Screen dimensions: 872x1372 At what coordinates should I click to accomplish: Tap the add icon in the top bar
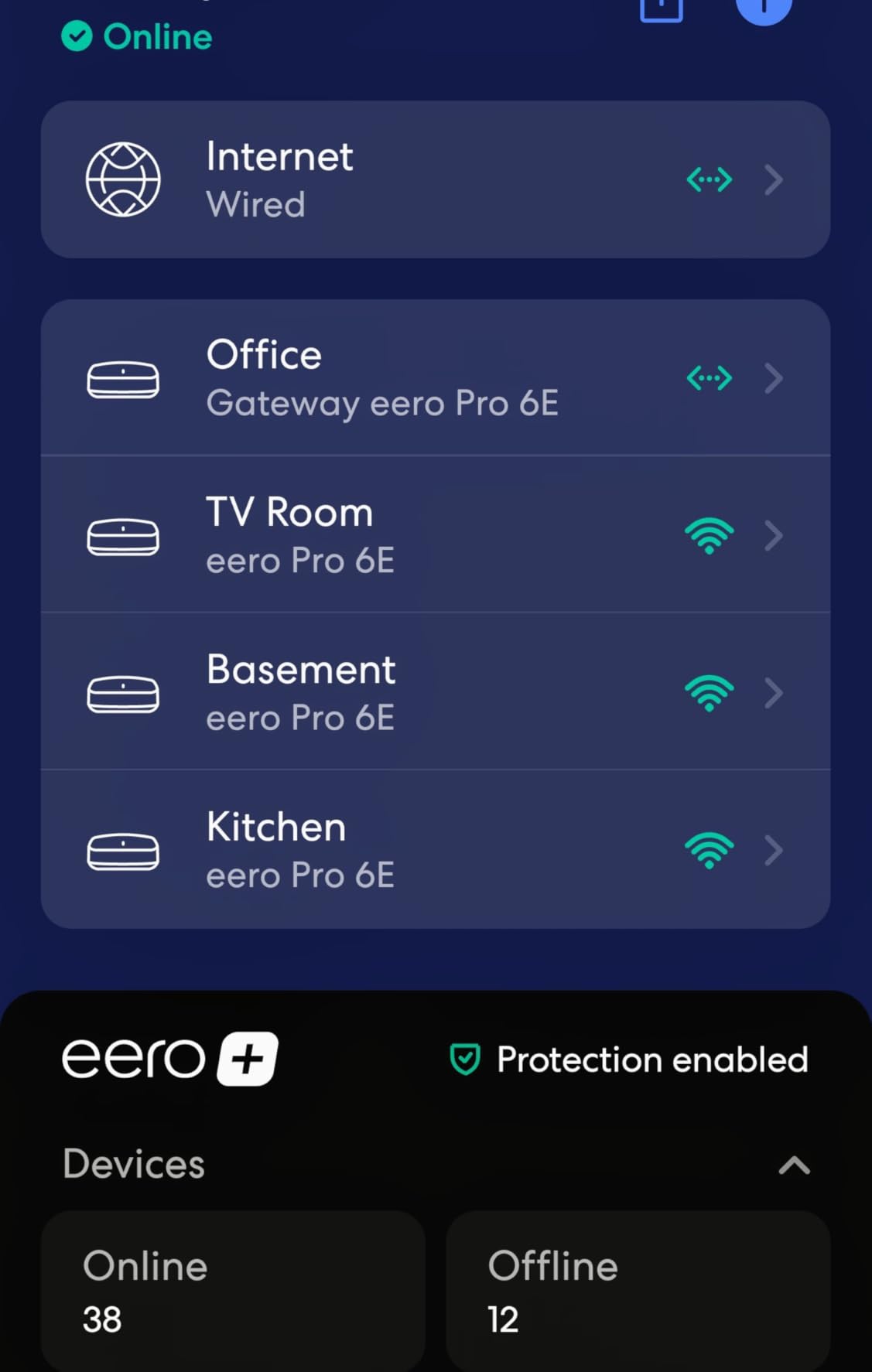tap(661, 8)
